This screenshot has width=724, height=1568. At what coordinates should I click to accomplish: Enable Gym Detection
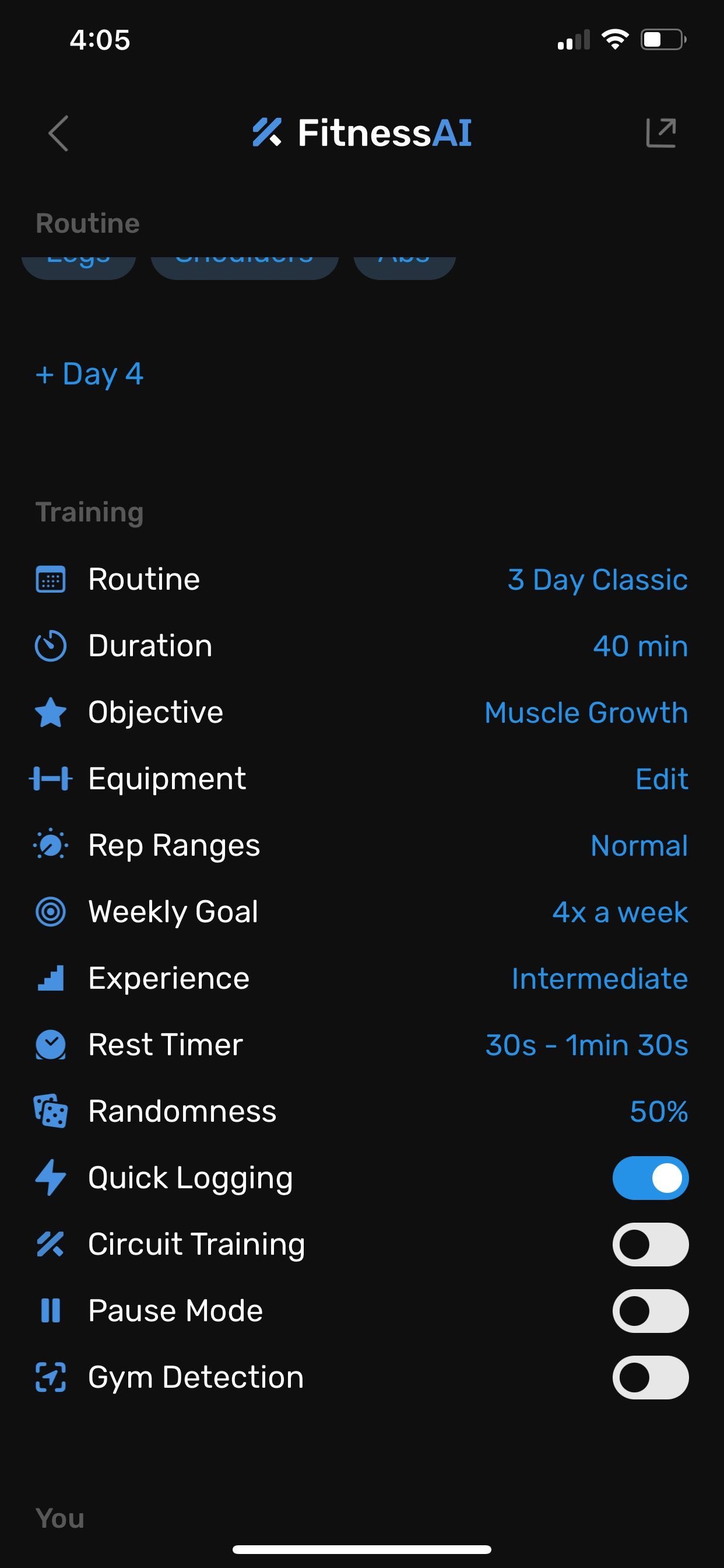650,1377
